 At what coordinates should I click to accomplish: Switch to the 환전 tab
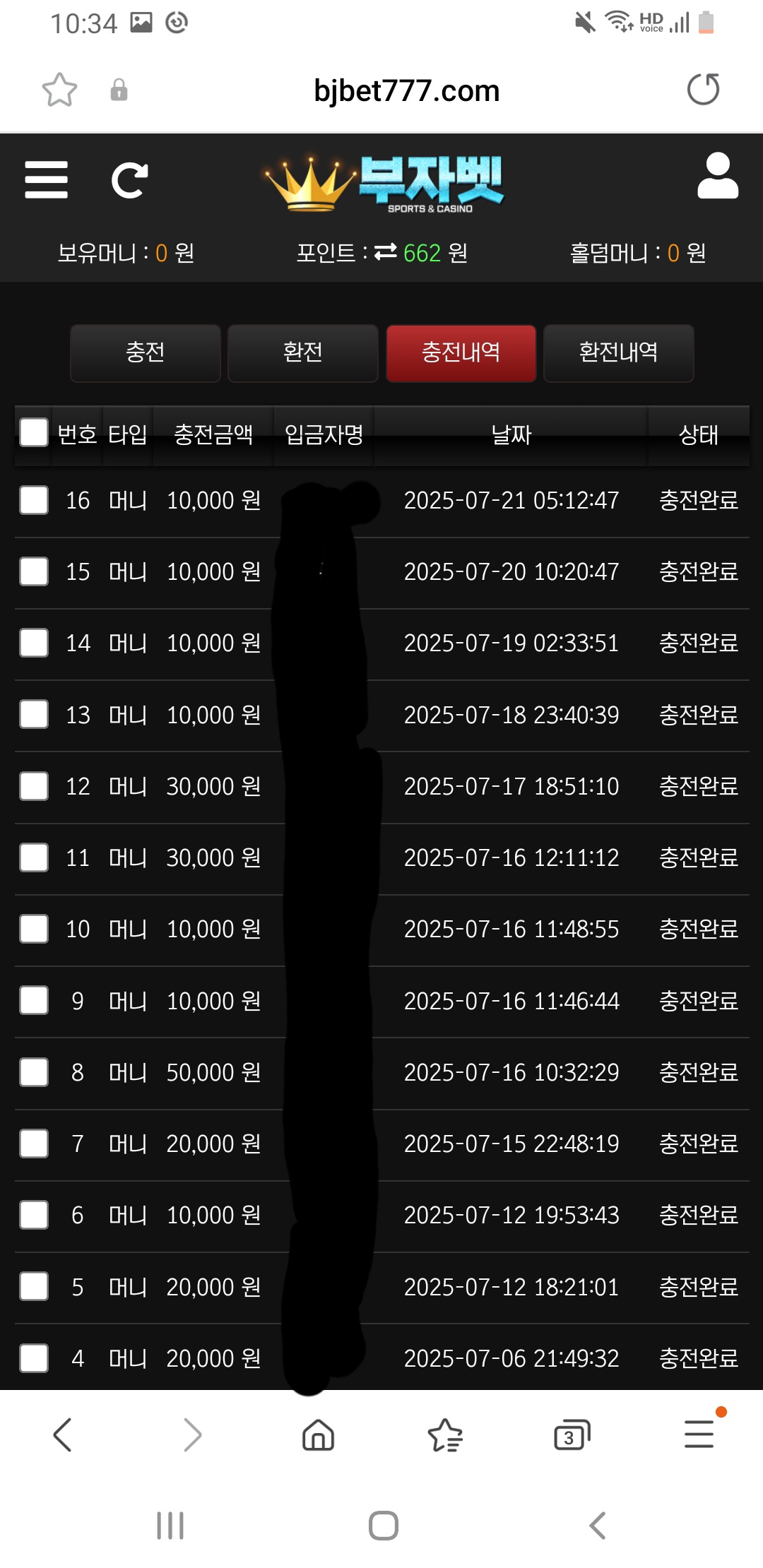(303, 353)
